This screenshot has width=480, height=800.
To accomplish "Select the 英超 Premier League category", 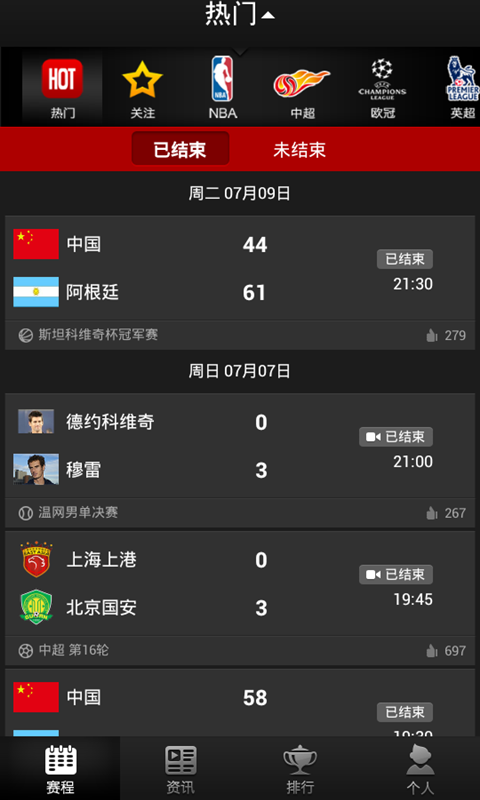I will tap(463, 89).
